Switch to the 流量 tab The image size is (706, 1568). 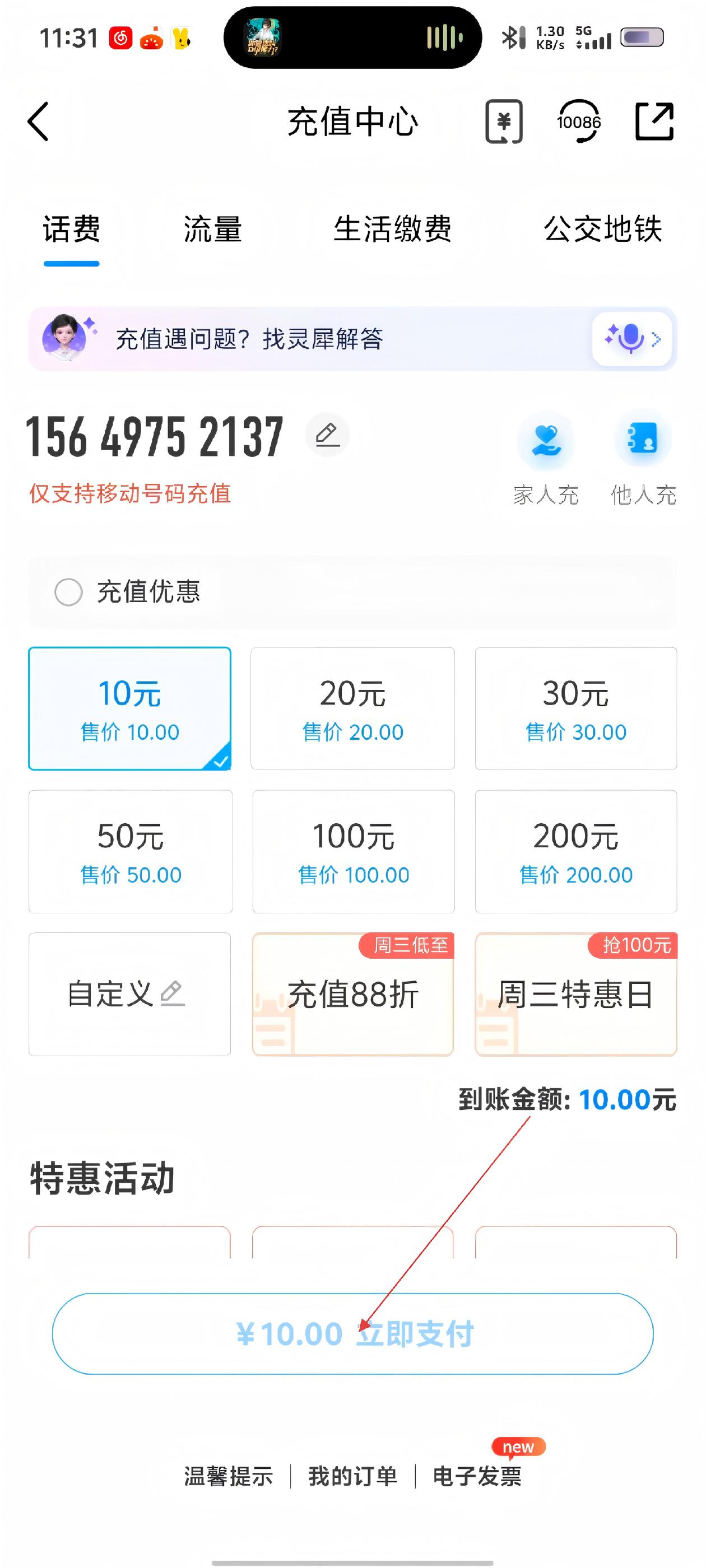pyautogui.click(x=212, y=230)
